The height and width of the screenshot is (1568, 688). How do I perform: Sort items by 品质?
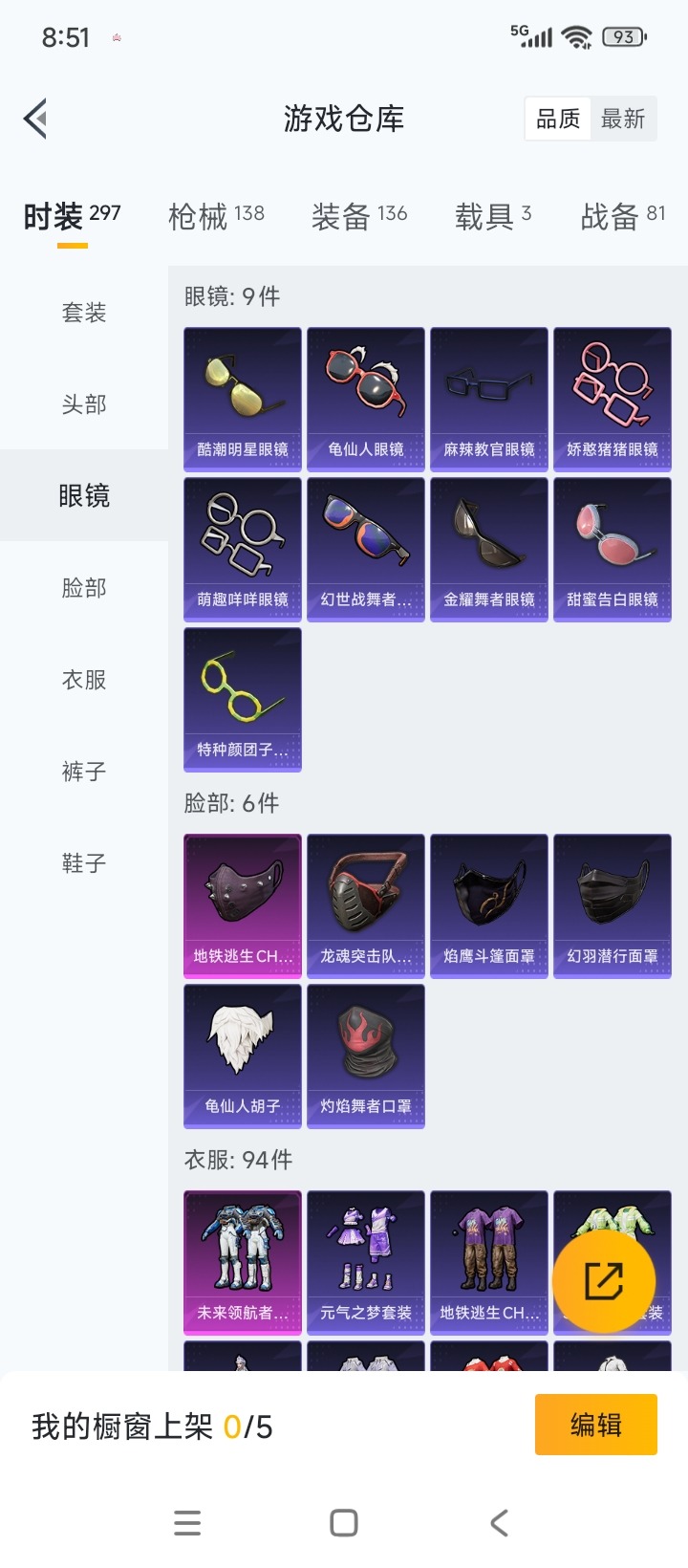coord(558,120)
